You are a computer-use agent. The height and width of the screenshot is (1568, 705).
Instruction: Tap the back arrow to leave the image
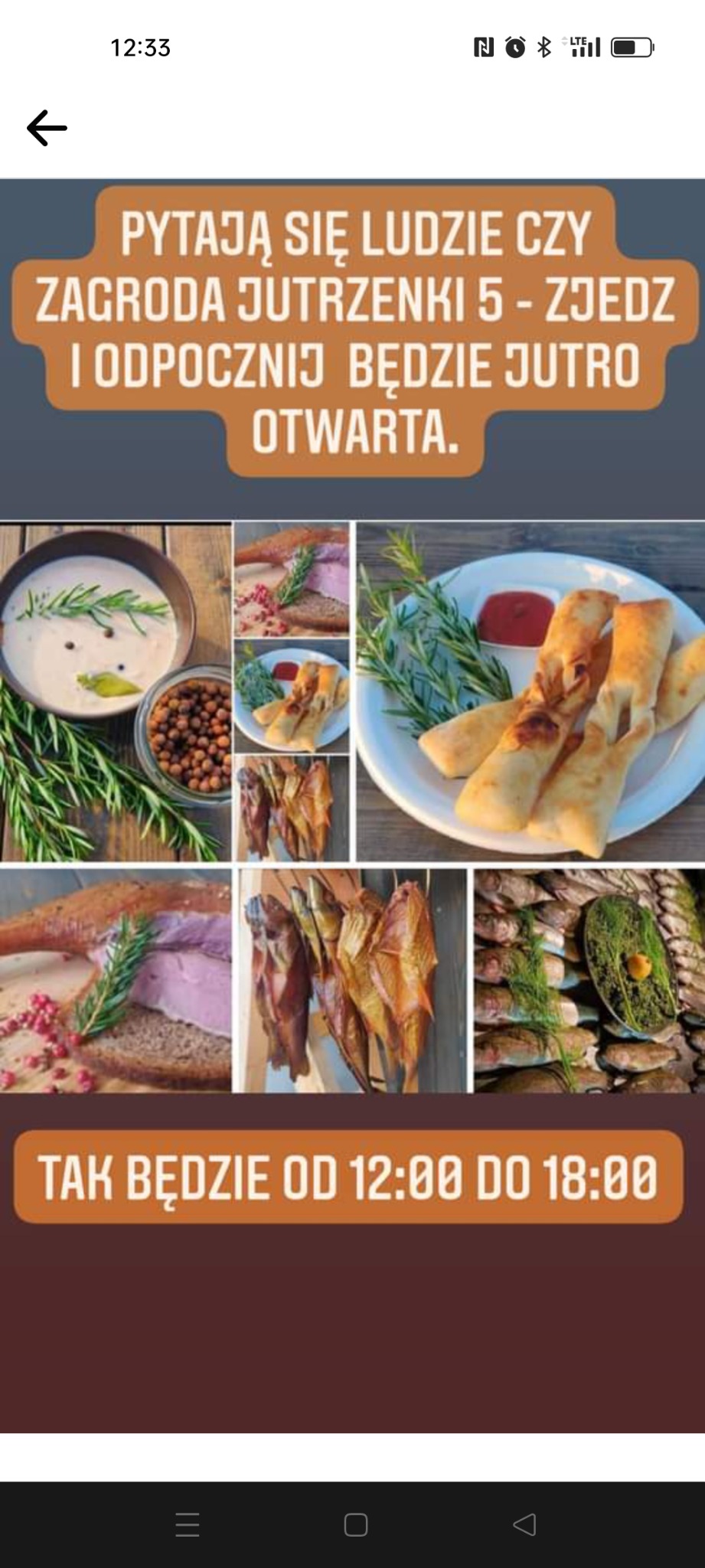point(47,127)
